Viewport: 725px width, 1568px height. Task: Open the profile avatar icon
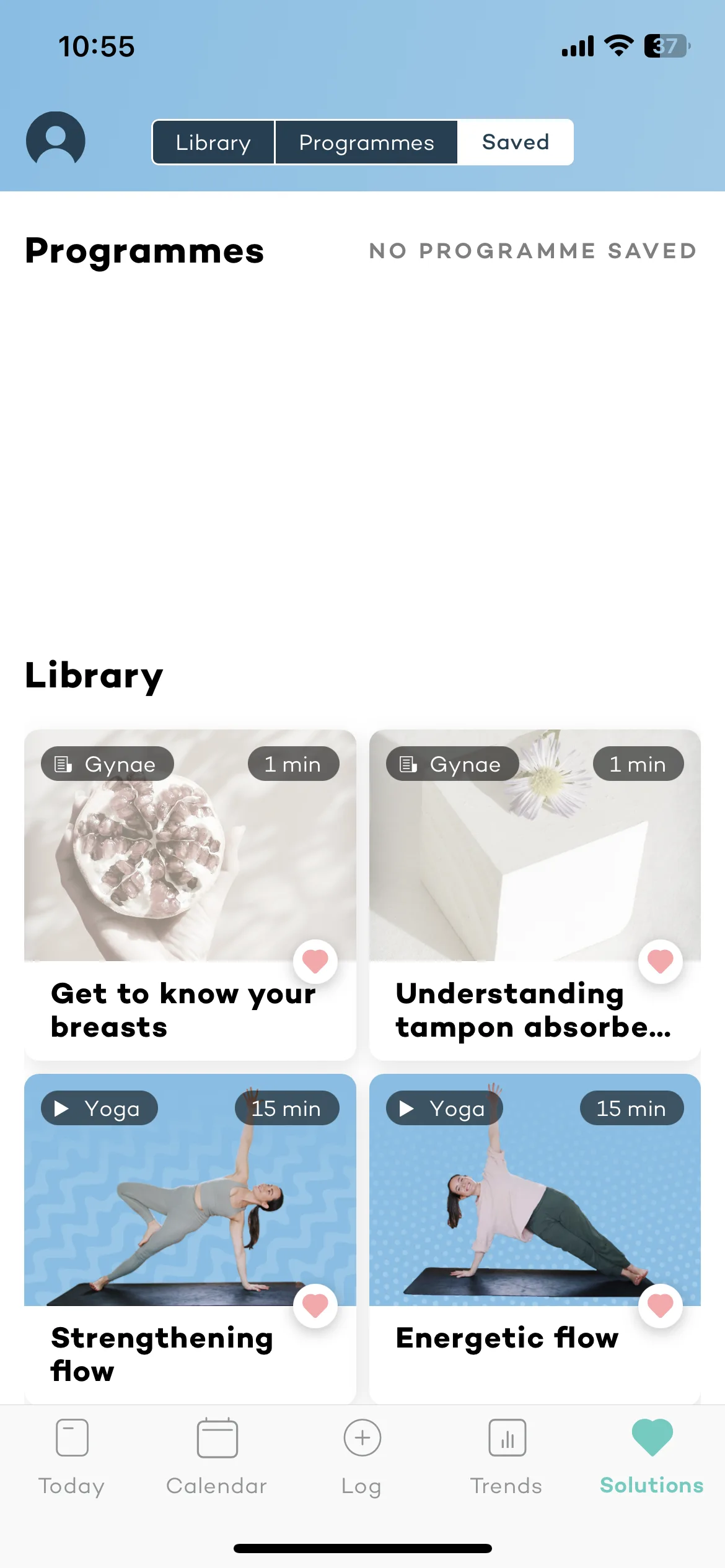pos(55,139)
